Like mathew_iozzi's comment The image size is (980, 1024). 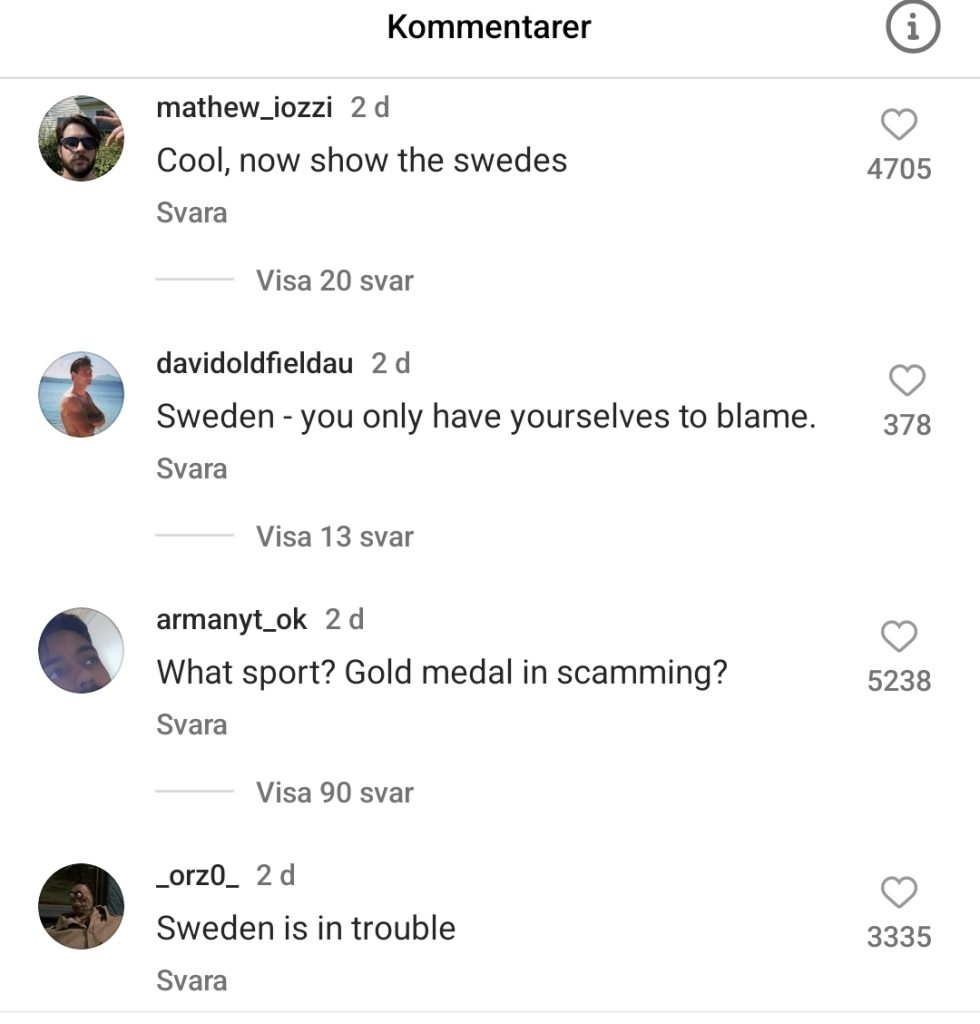tap(899, 125)
